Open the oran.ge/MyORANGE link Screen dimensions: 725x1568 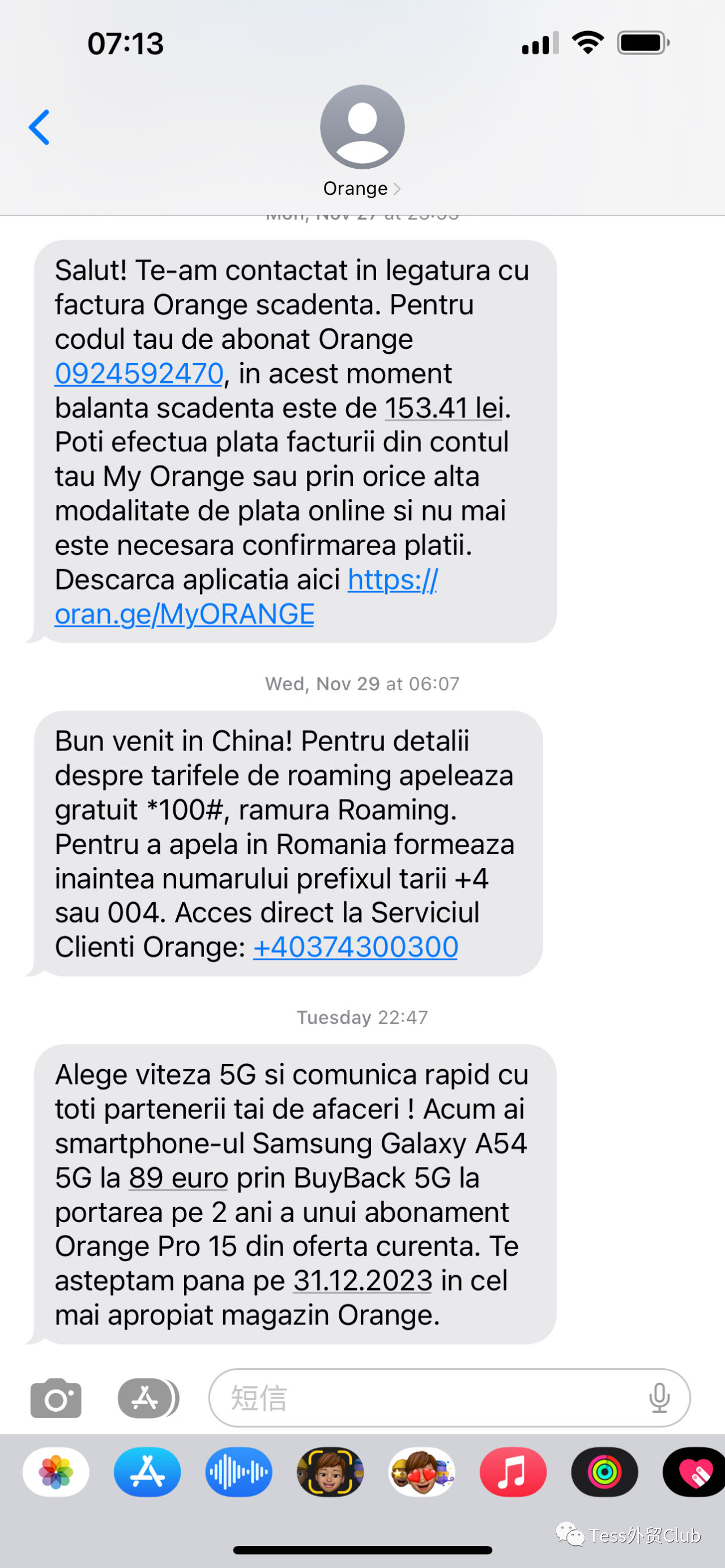[184, 614]
